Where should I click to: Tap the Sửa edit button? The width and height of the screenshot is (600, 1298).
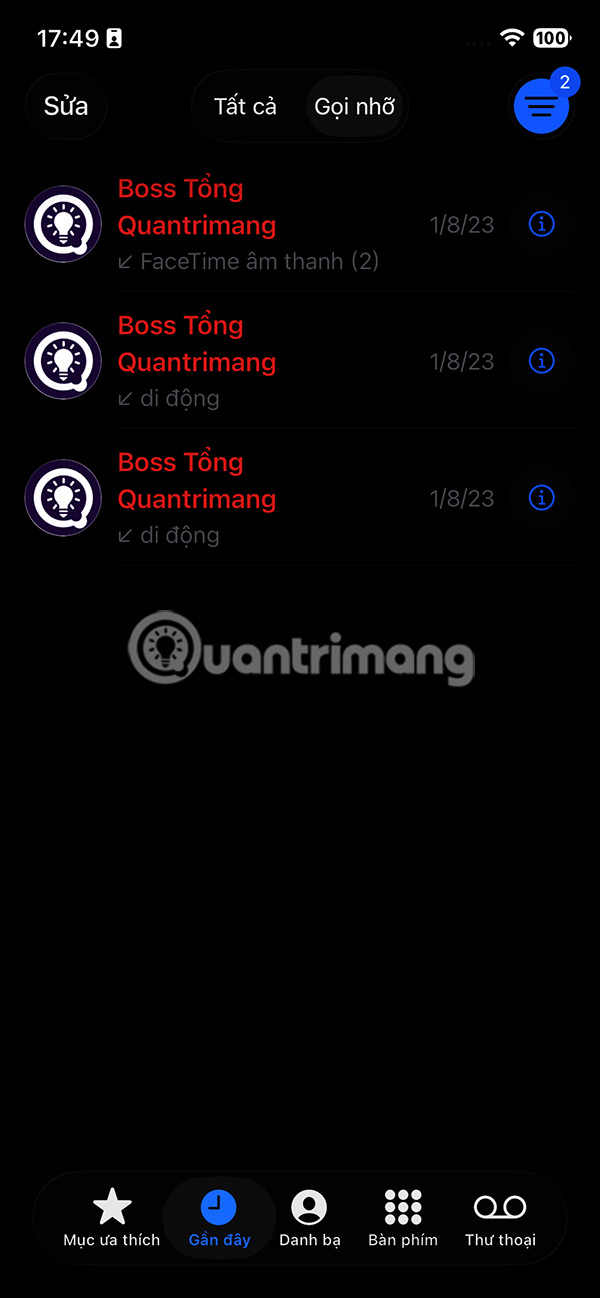coord(66,106)
